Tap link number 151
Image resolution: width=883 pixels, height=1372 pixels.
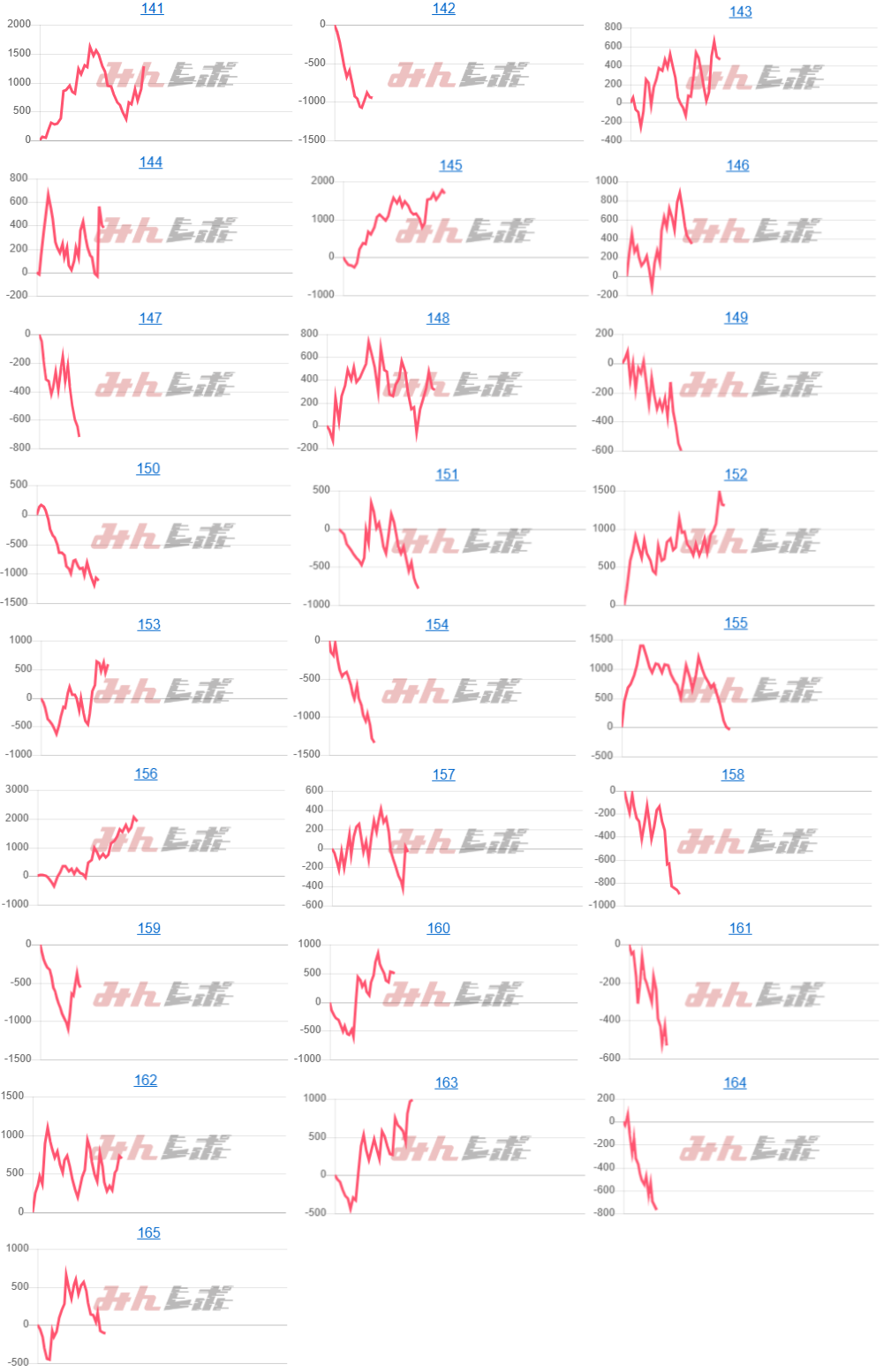click(447, 474)
